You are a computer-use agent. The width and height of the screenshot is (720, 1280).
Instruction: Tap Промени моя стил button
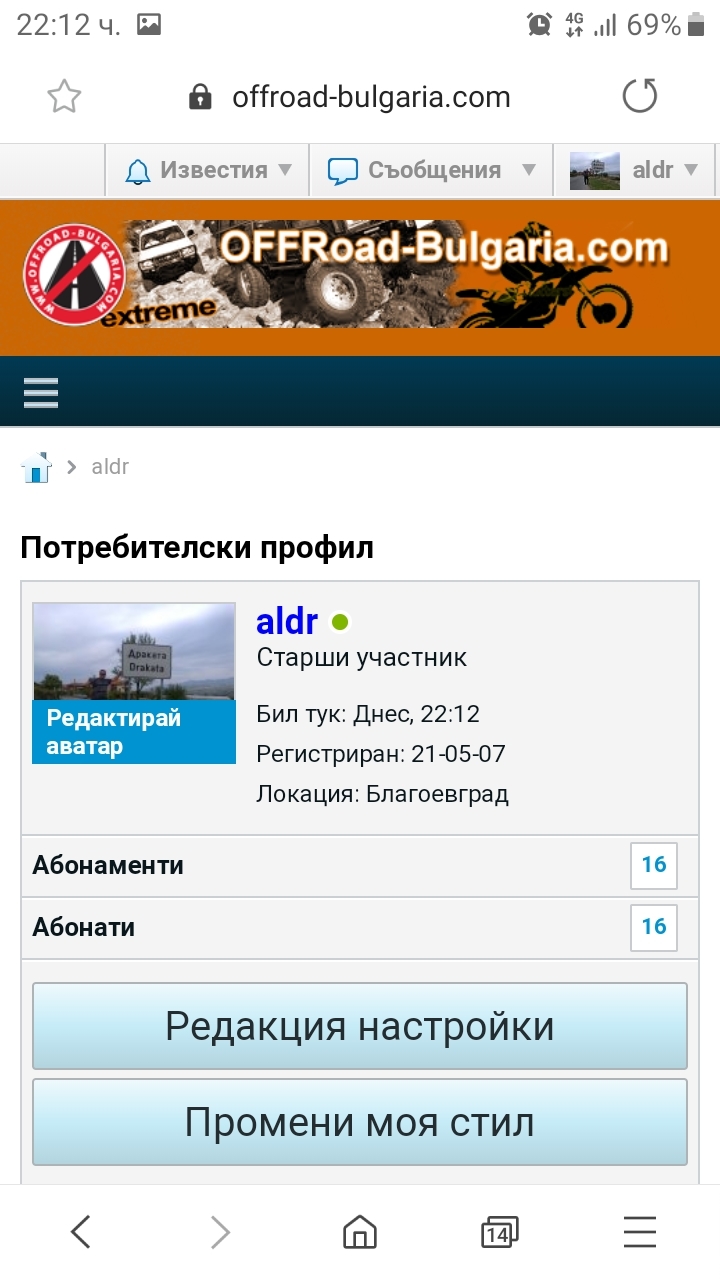pos(360,1122)
